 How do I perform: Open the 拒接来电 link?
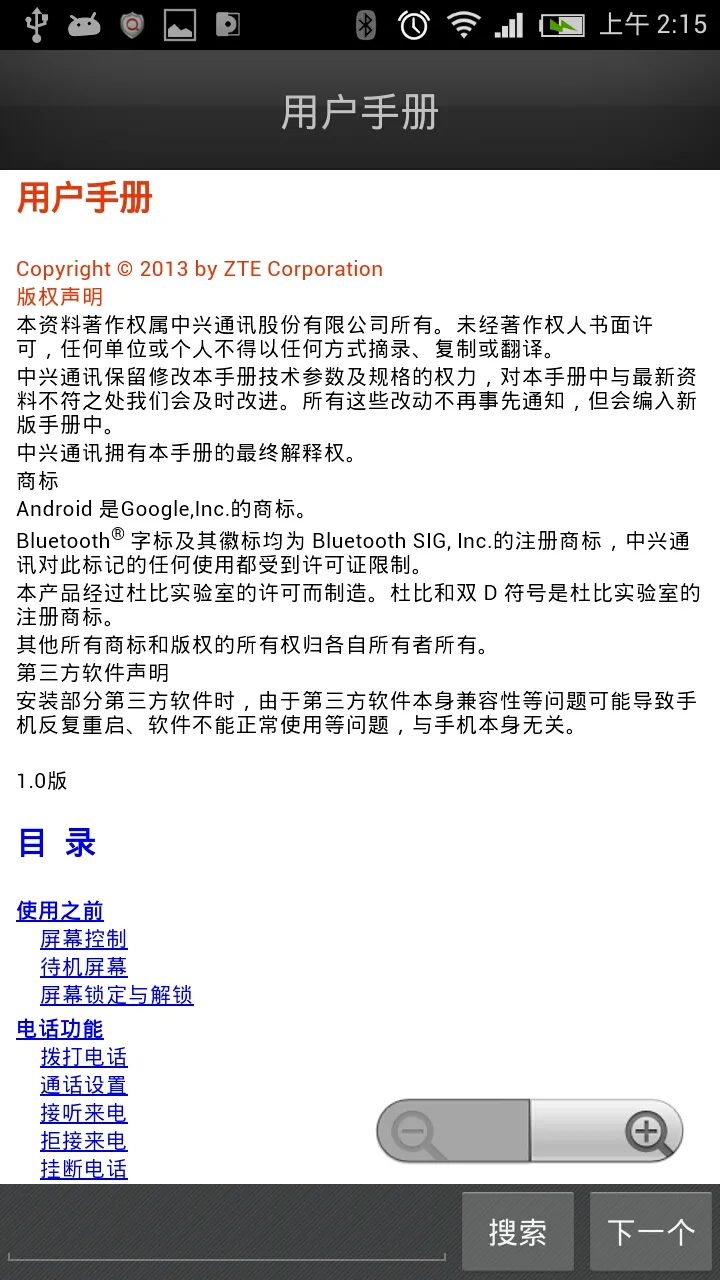click(84, 1141)
